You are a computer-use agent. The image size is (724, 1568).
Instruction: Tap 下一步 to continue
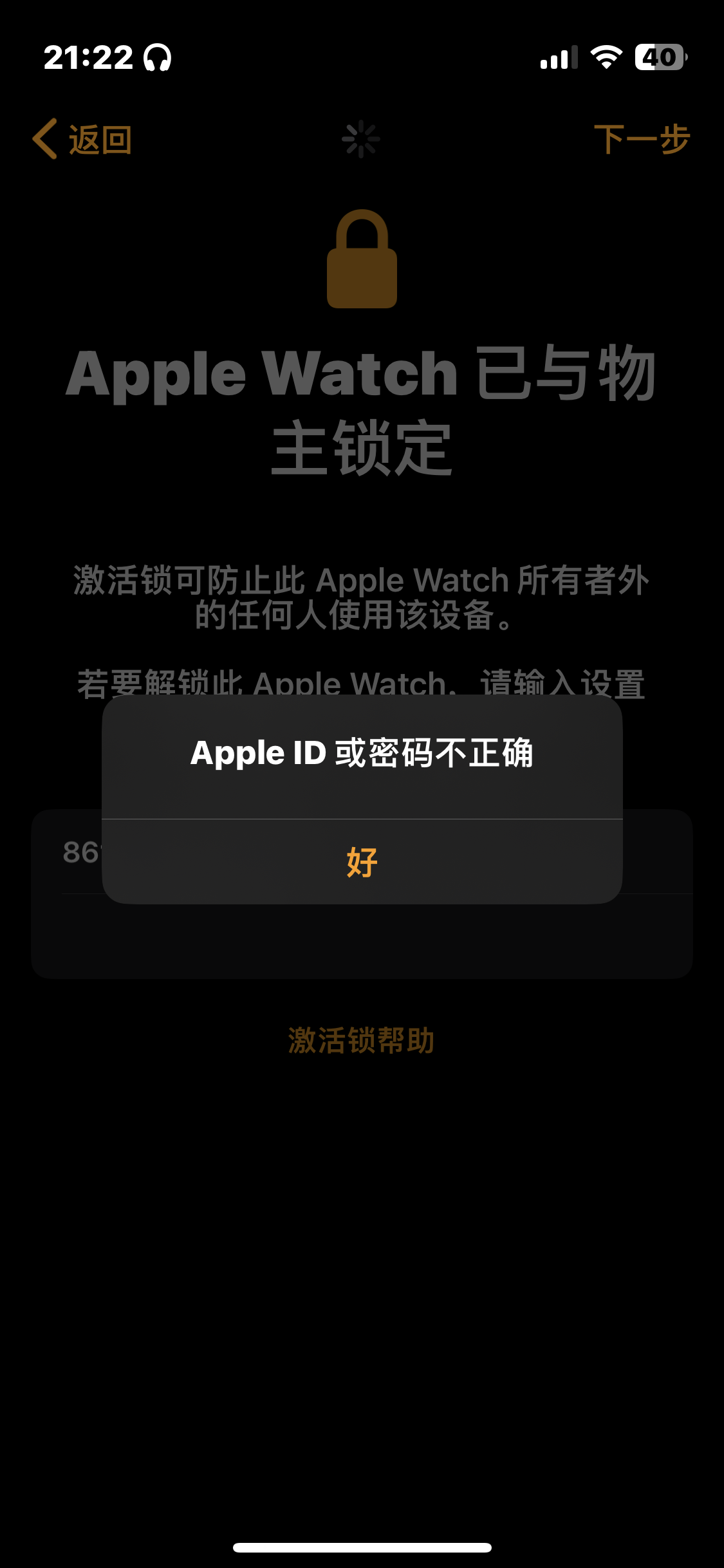pos(641,139)
